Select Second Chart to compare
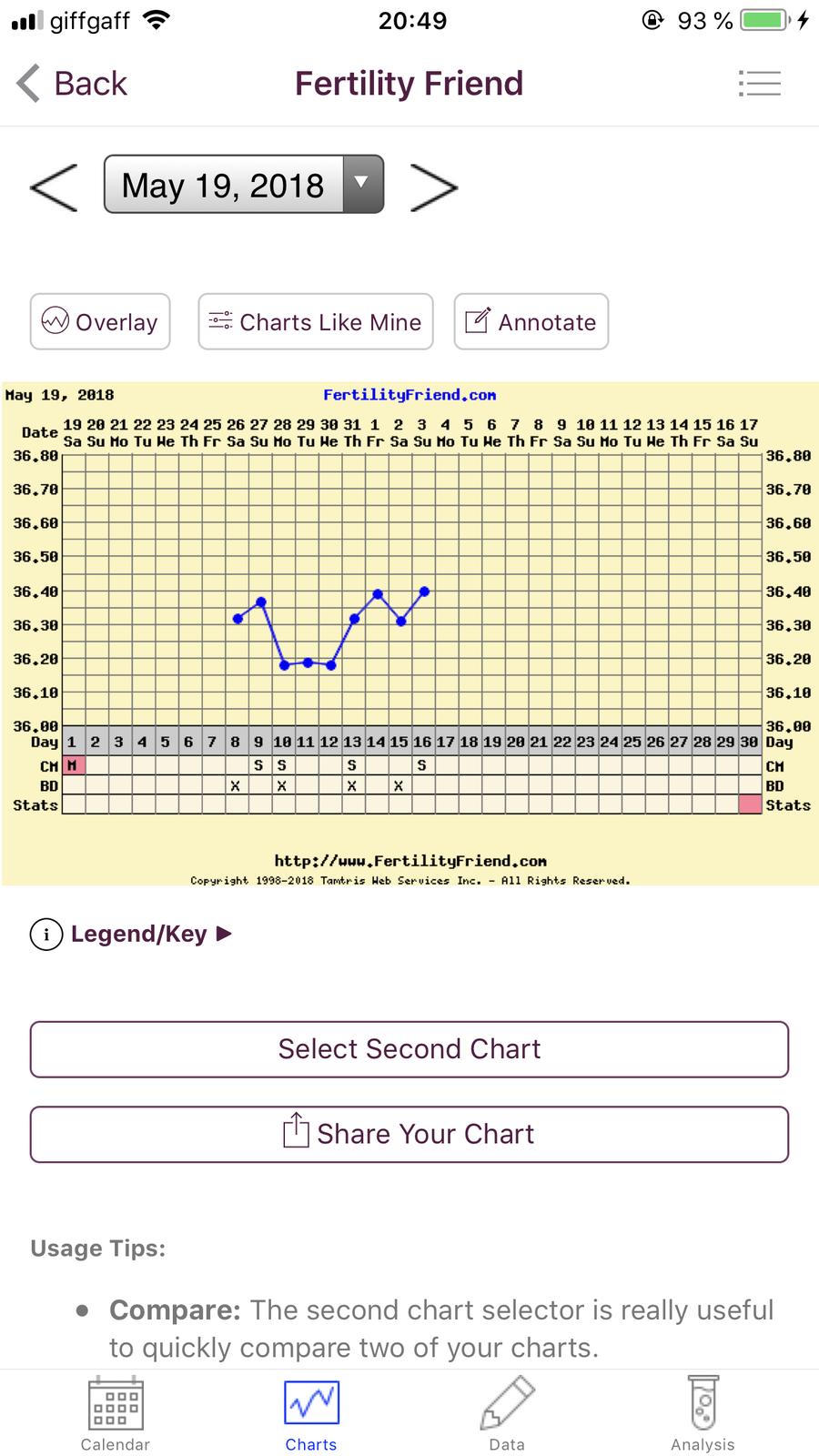819x1456 pixels. click(409, 1049)
